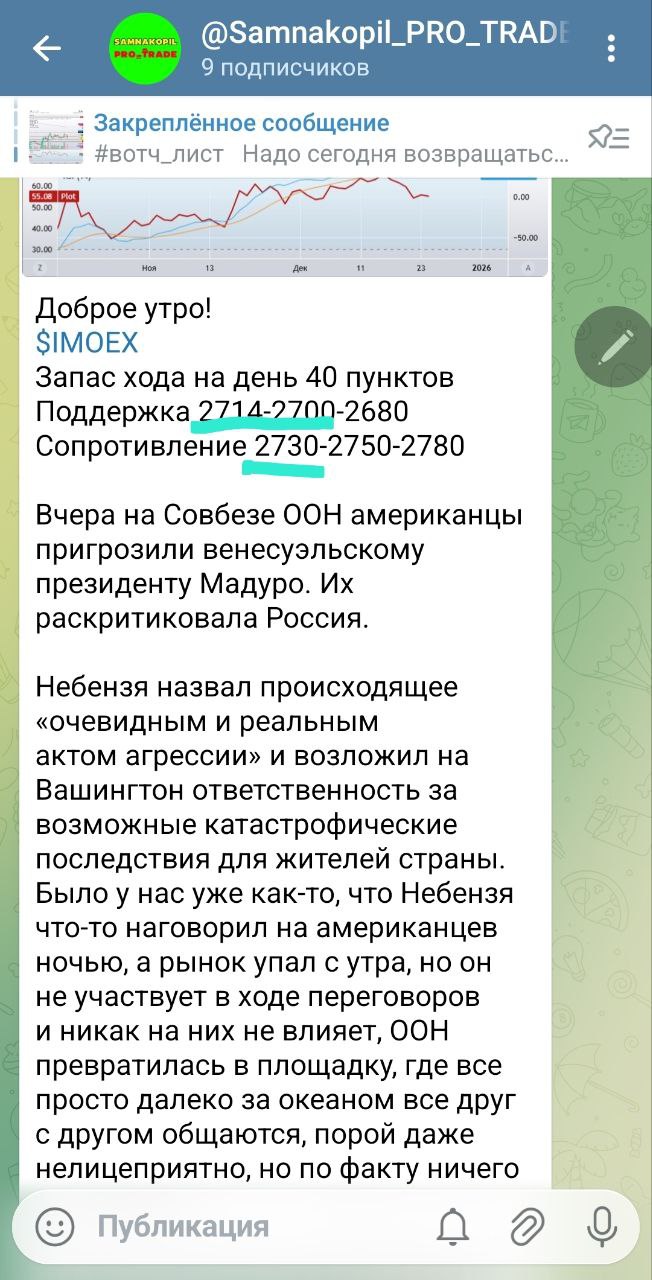The height and width of the screenshot is (1280, 652).
Task: Open the $IMOEX ticker link
Action: [87, 344]
